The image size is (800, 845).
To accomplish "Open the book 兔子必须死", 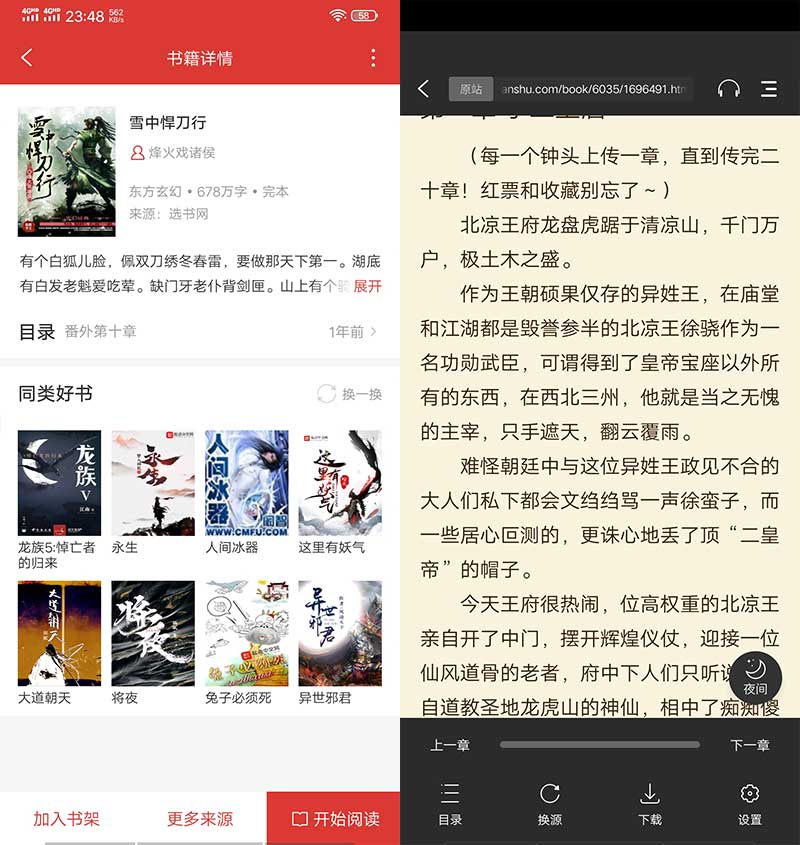I will (246, 634).
